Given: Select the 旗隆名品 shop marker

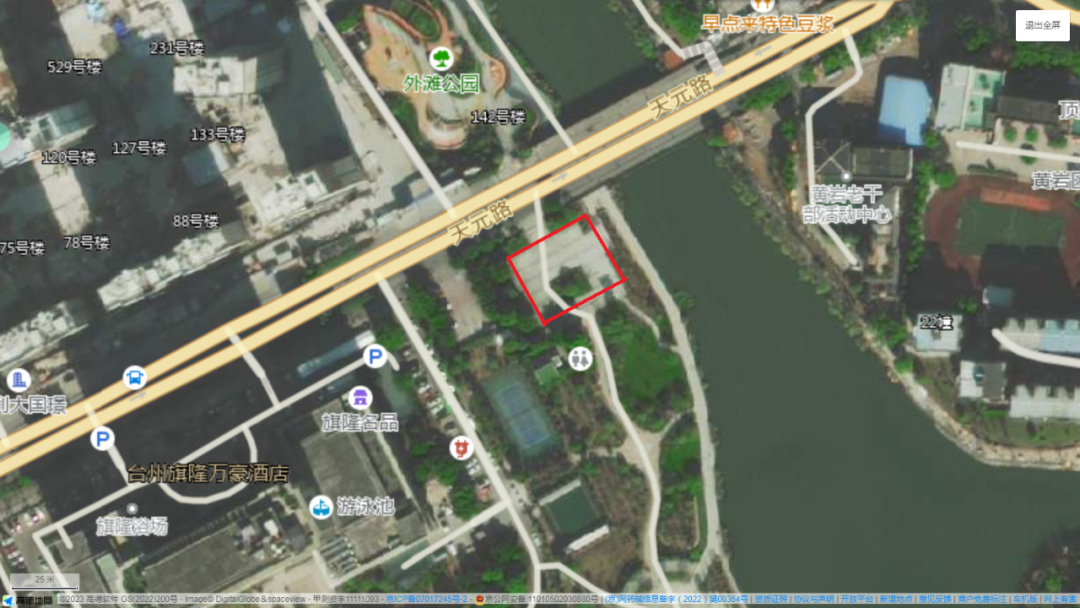Looking at the screenshot, I should coord(360,398).
